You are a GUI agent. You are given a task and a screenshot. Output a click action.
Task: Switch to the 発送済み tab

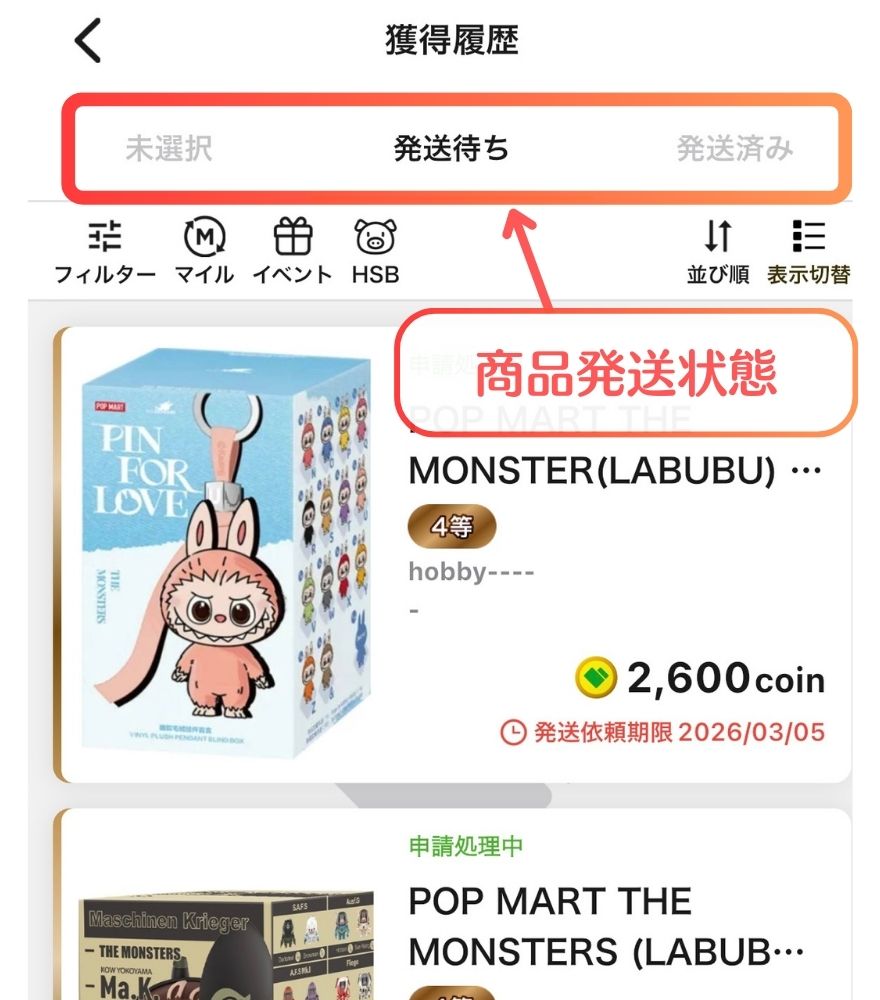tap(735, 149)
